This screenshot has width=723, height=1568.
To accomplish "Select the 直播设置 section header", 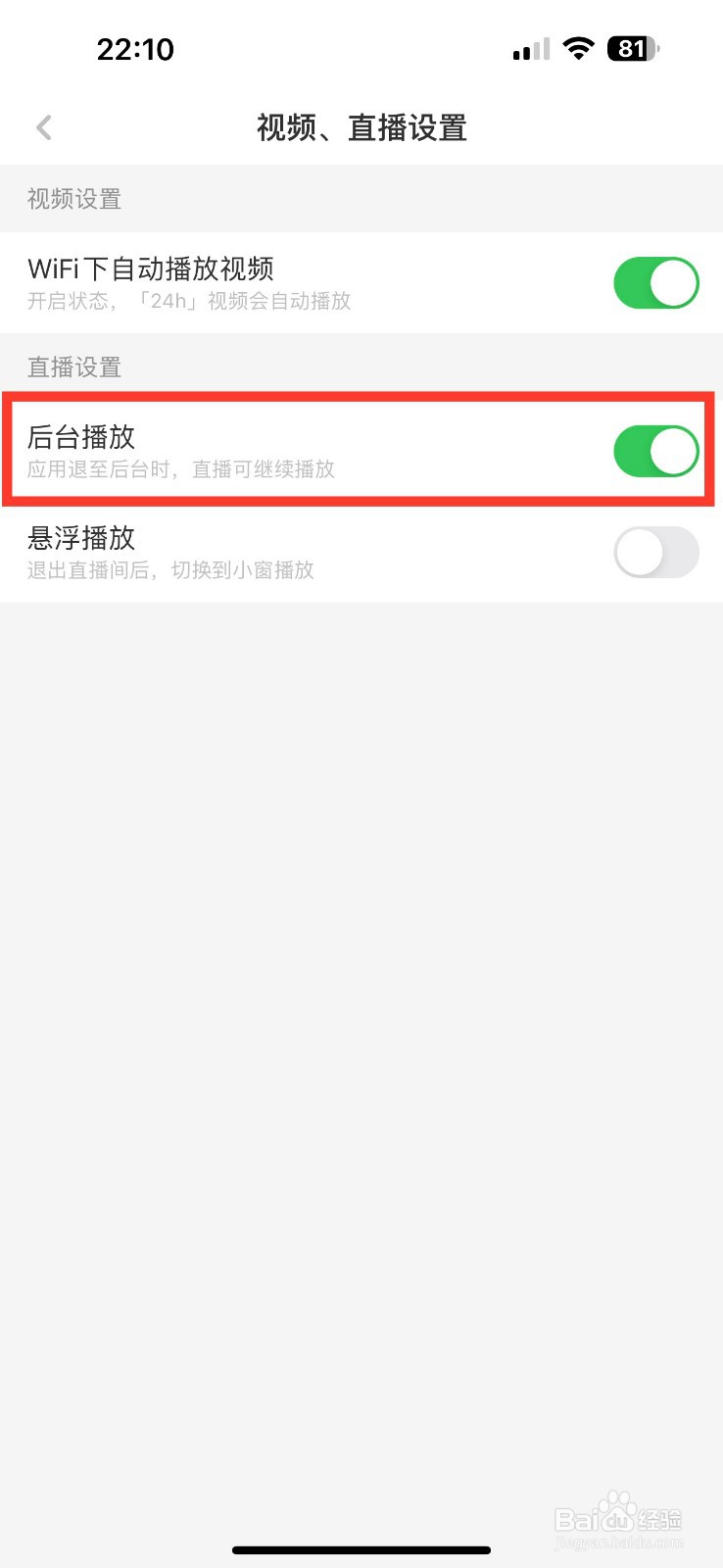I will [x=73, y=367].
